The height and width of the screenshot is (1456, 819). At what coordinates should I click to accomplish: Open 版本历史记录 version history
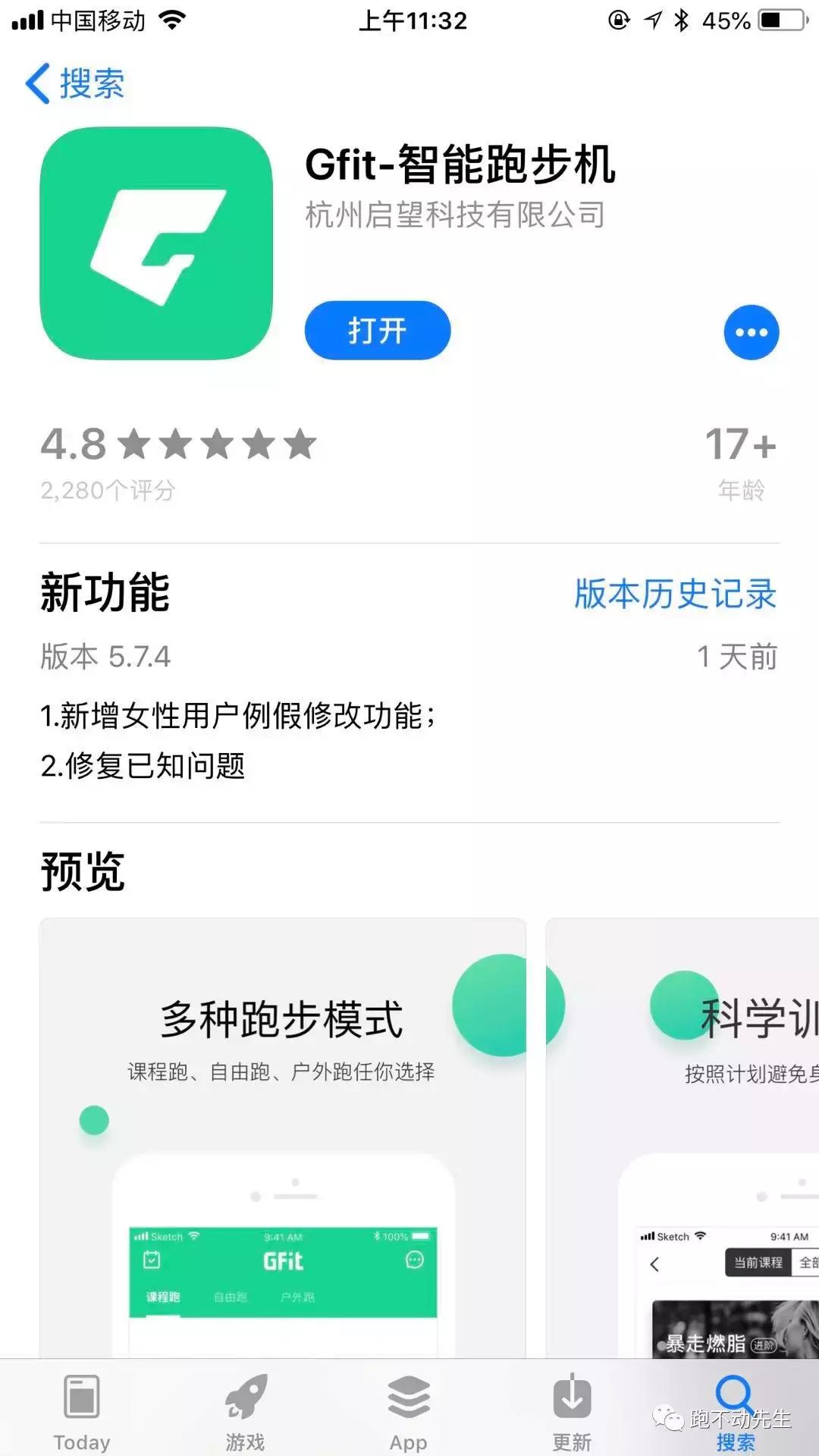click(674, 596)
